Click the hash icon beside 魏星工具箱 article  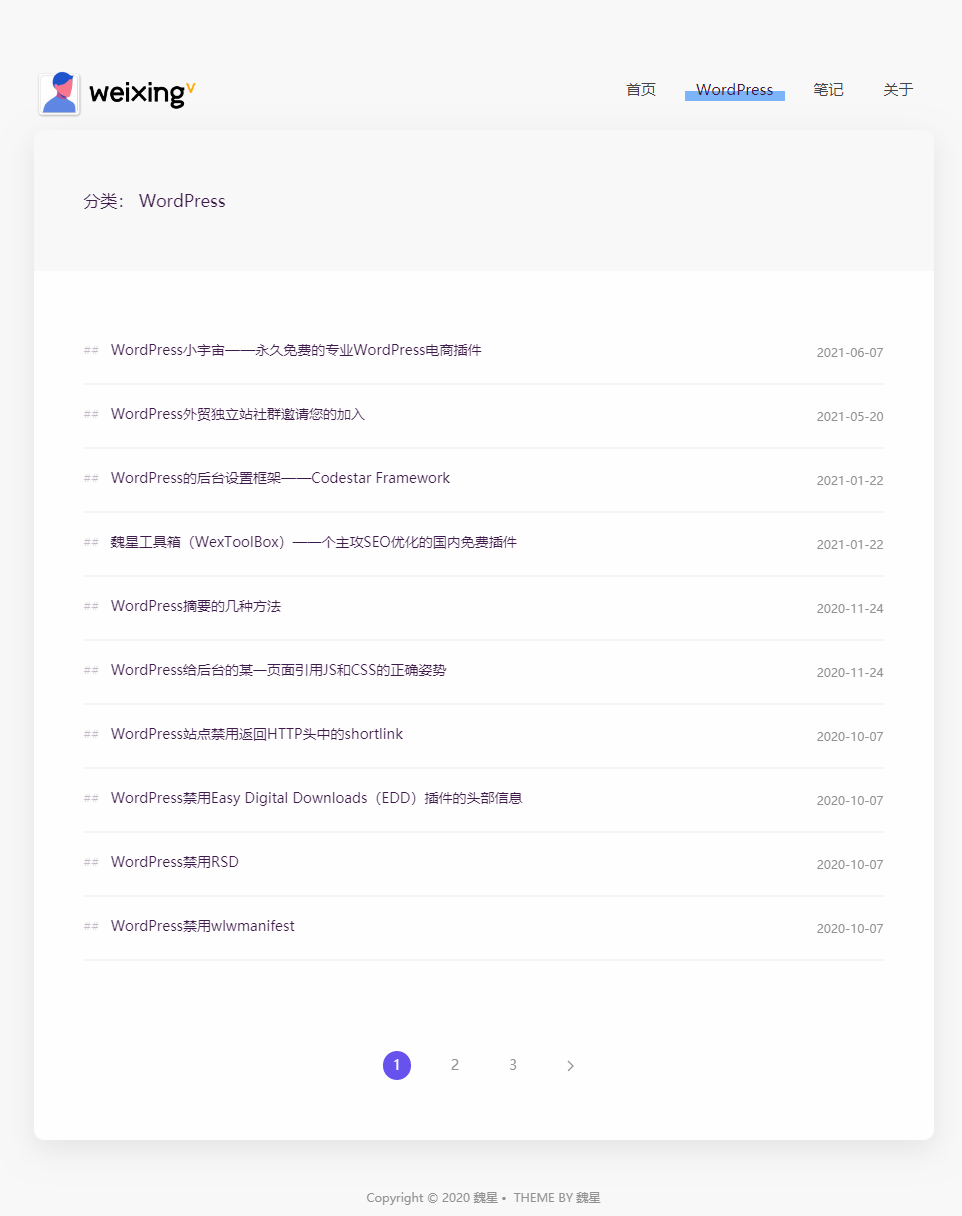[90, 542]
